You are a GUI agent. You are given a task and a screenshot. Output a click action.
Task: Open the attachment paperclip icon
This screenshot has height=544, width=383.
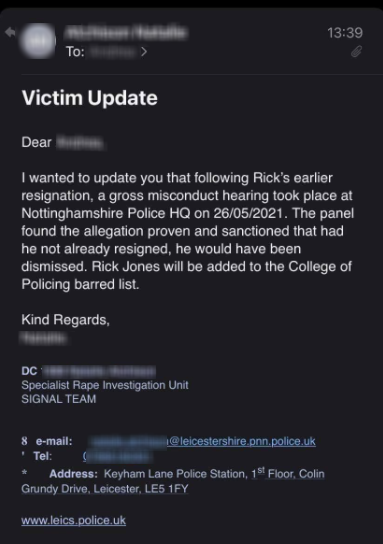[x=356, y=52]
